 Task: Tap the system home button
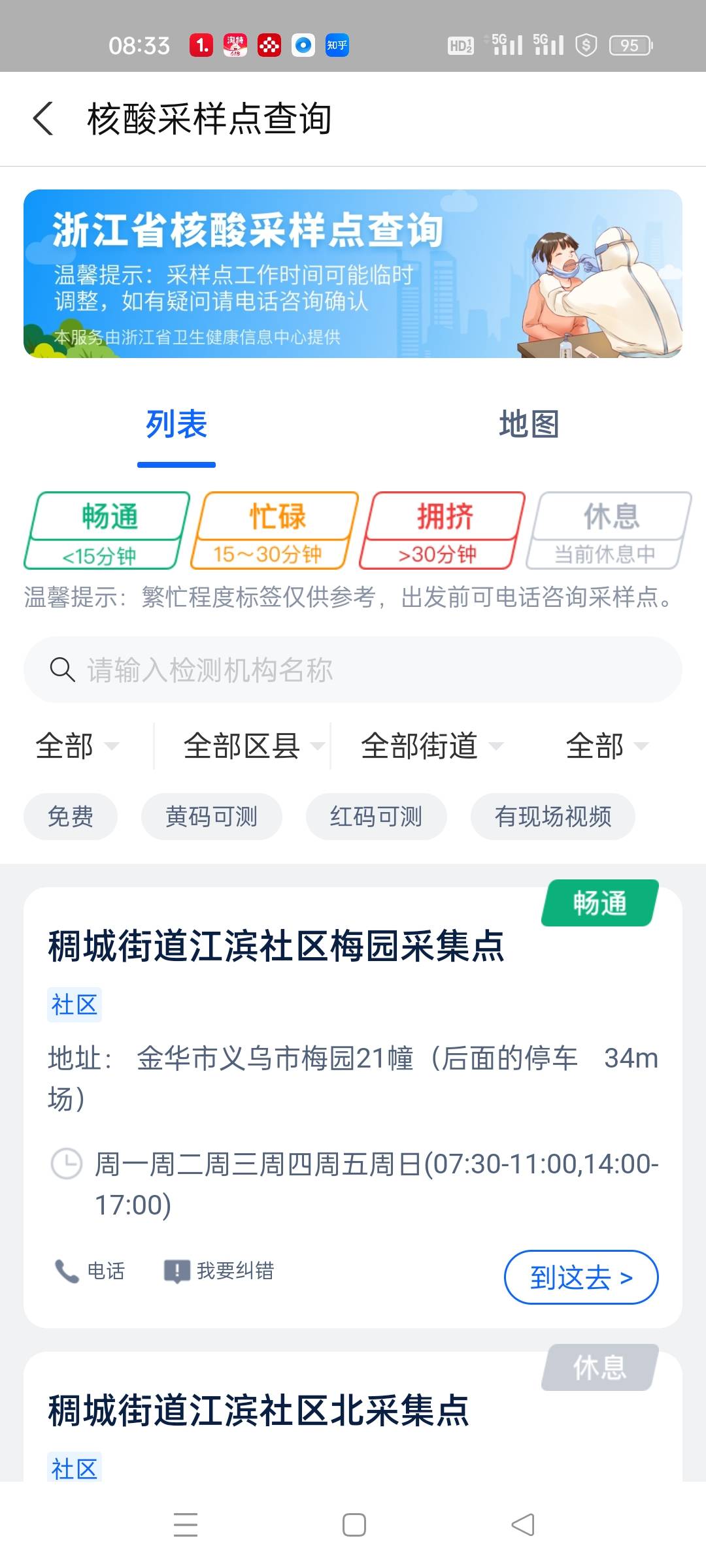pos(354,1525)
